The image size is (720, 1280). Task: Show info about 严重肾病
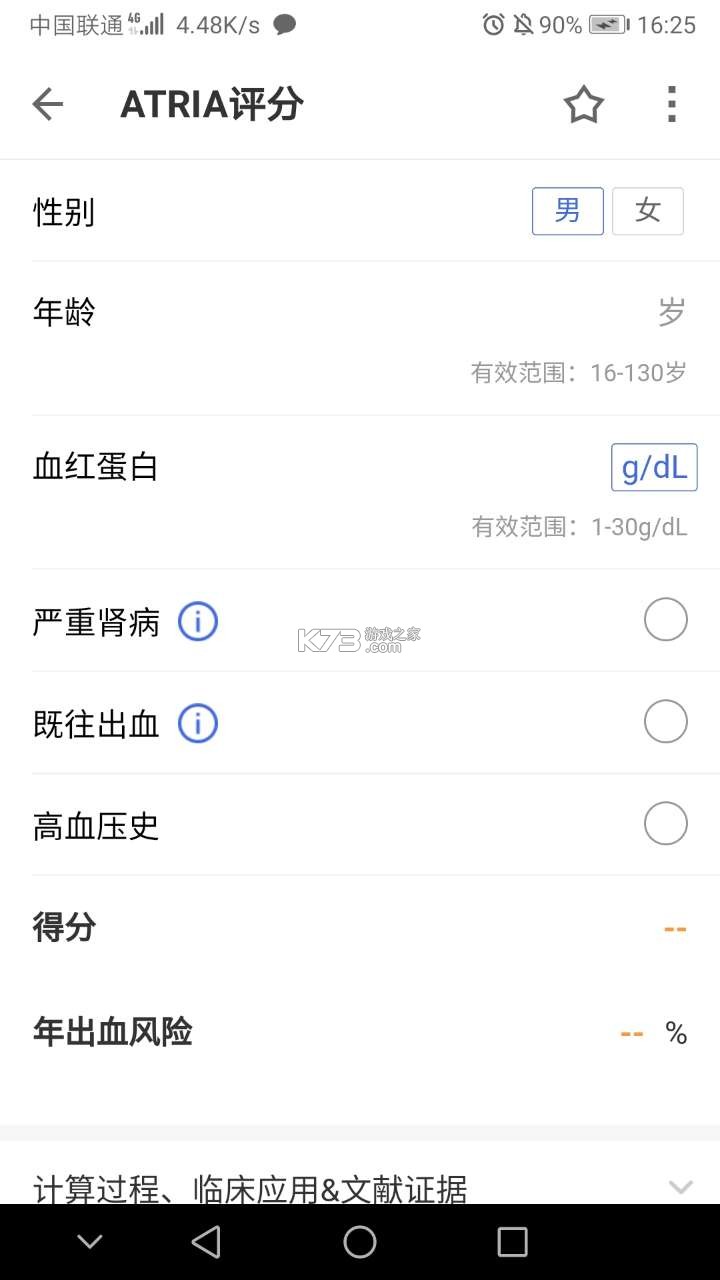tap(198, 622)
